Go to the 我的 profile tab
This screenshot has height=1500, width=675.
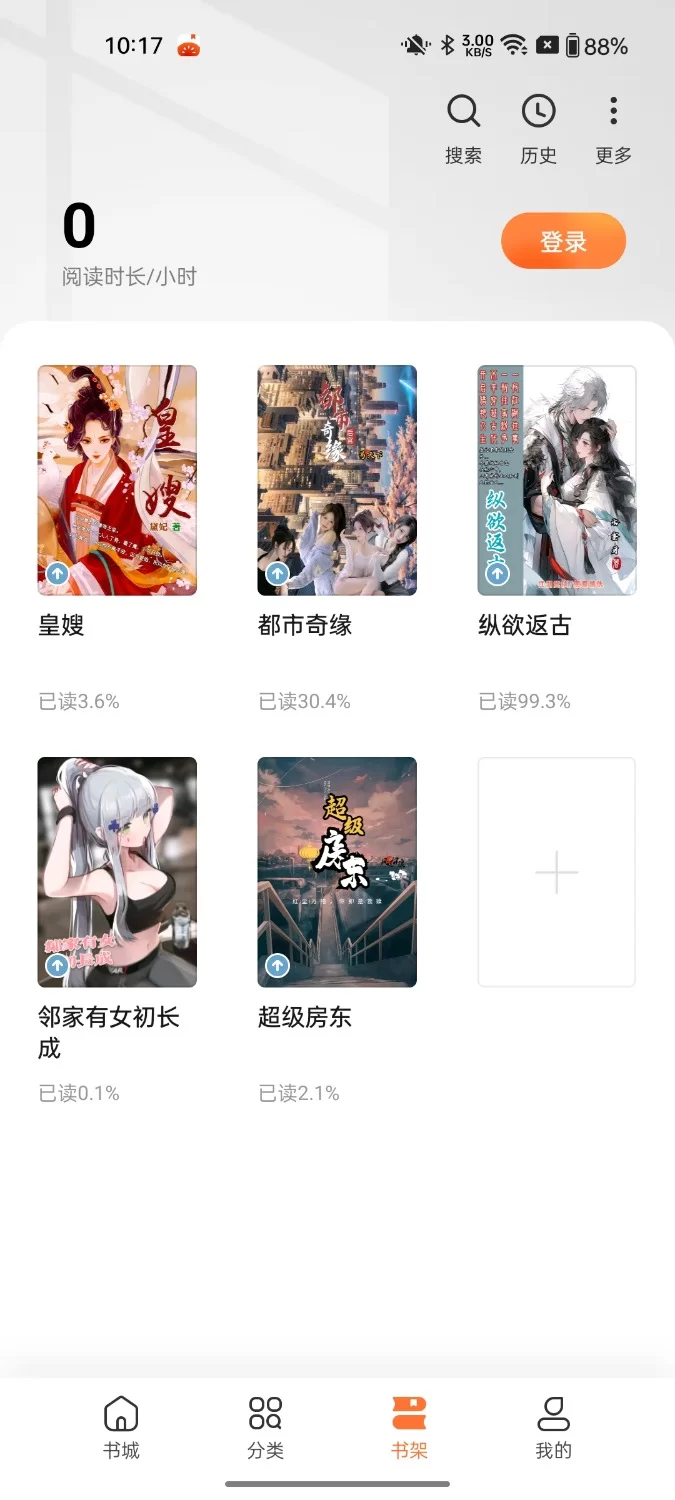click(x=553, y=1427)
